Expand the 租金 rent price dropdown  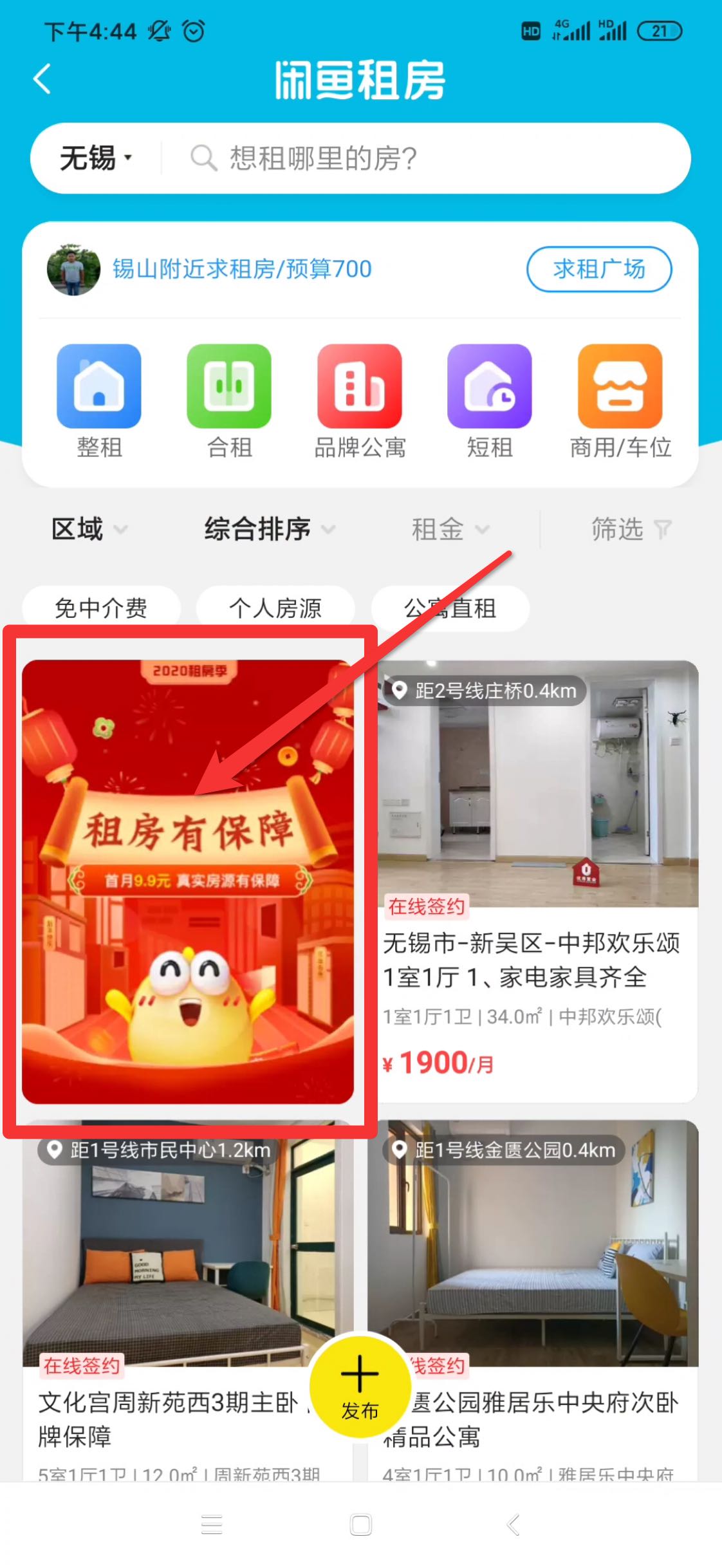449,529
